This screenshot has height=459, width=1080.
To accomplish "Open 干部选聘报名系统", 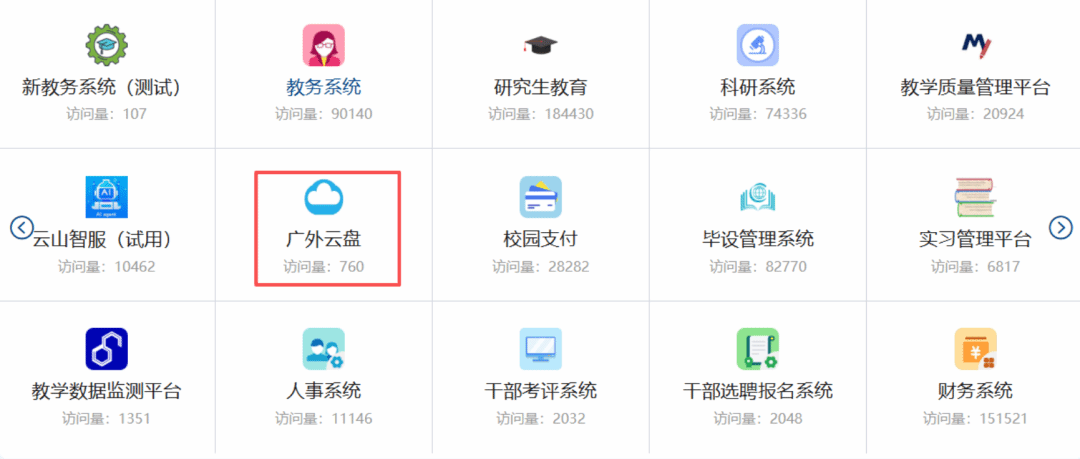I will coord(757,390).
